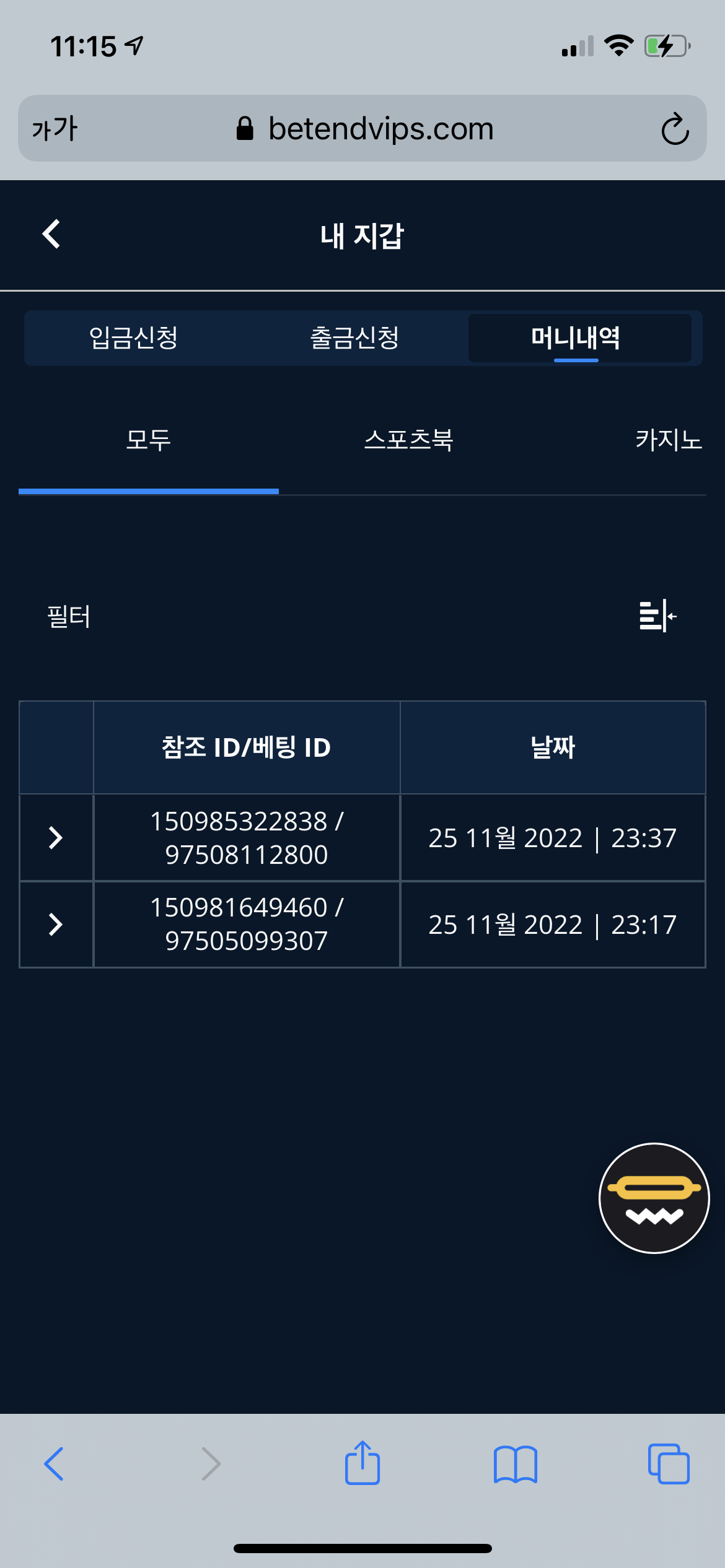Expand the row for 150981649460

point(56,925)
